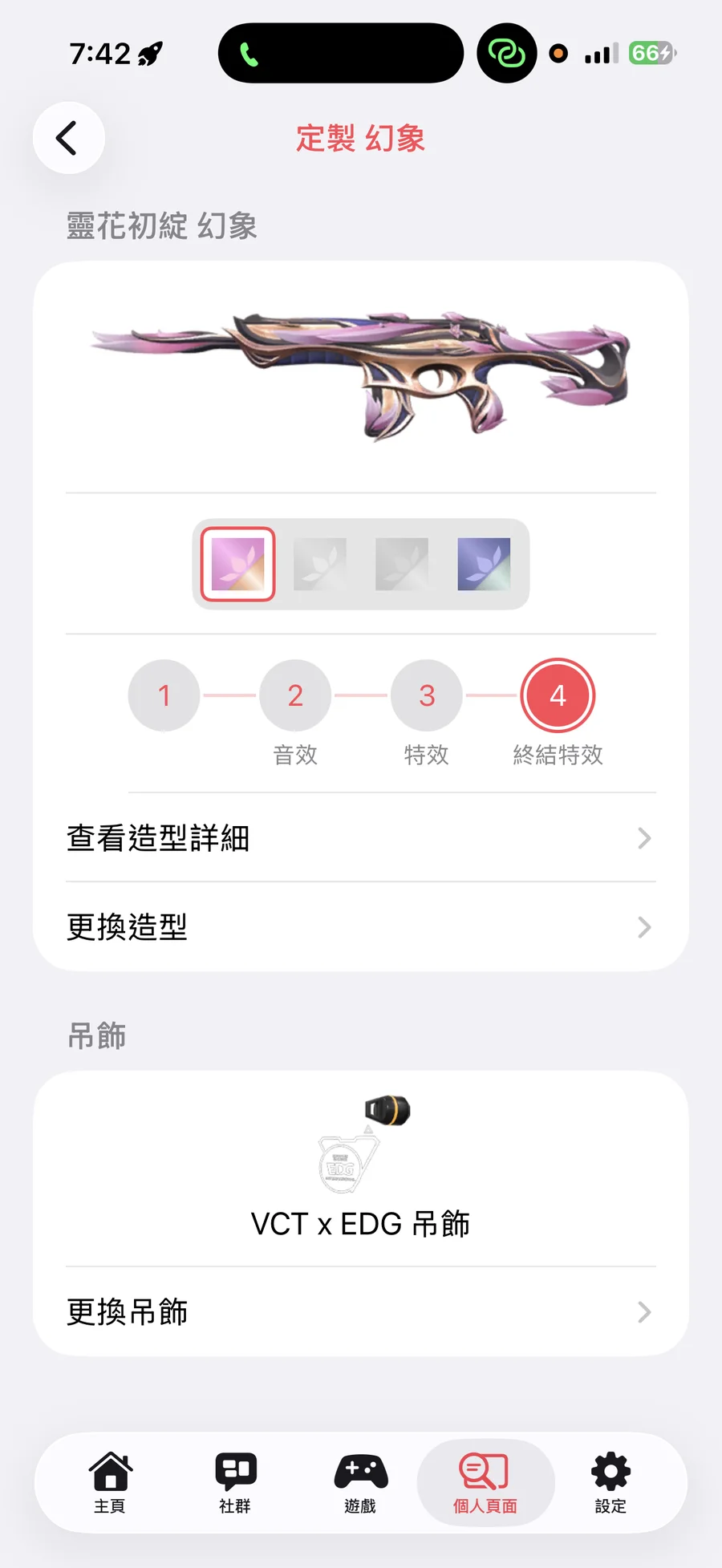Choose level 2 音效
Image resolution: width=722 pixels, height=1568 pixels.
click(x=295, y=695)
